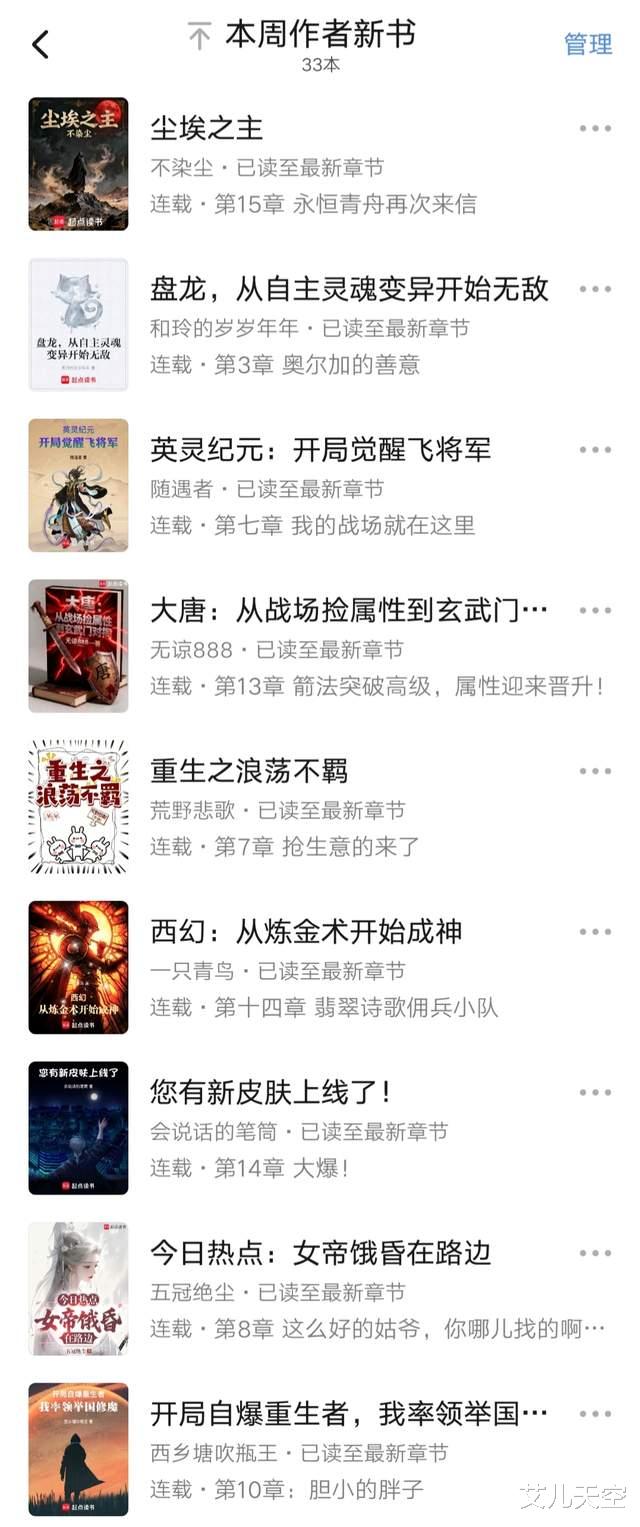Tap the three dots beside 今日热点
Image resolution: width=640 pixels, height=1527 pixels.
coord(595,1253)
